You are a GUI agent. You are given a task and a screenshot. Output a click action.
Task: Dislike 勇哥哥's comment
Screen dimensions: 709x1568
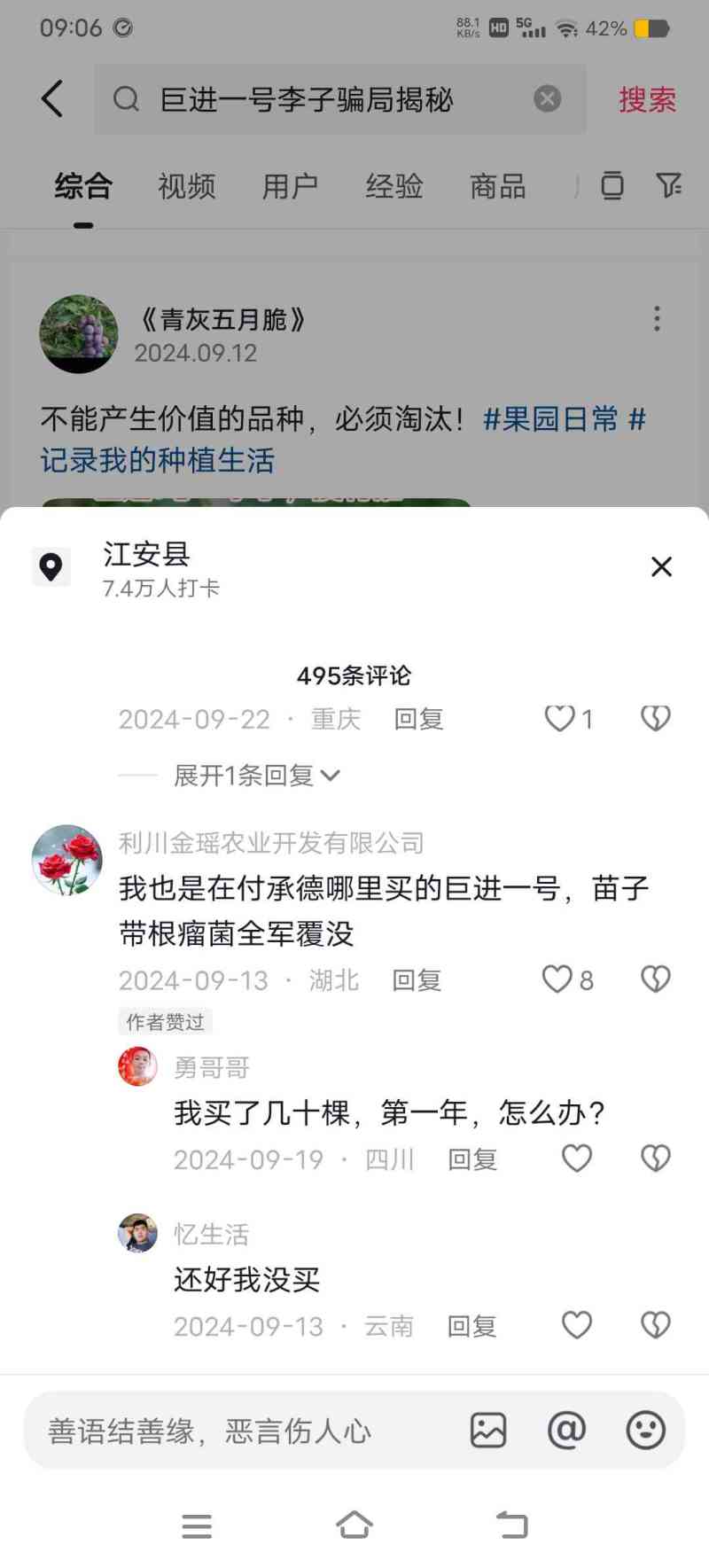click(x=655, y=1158)
